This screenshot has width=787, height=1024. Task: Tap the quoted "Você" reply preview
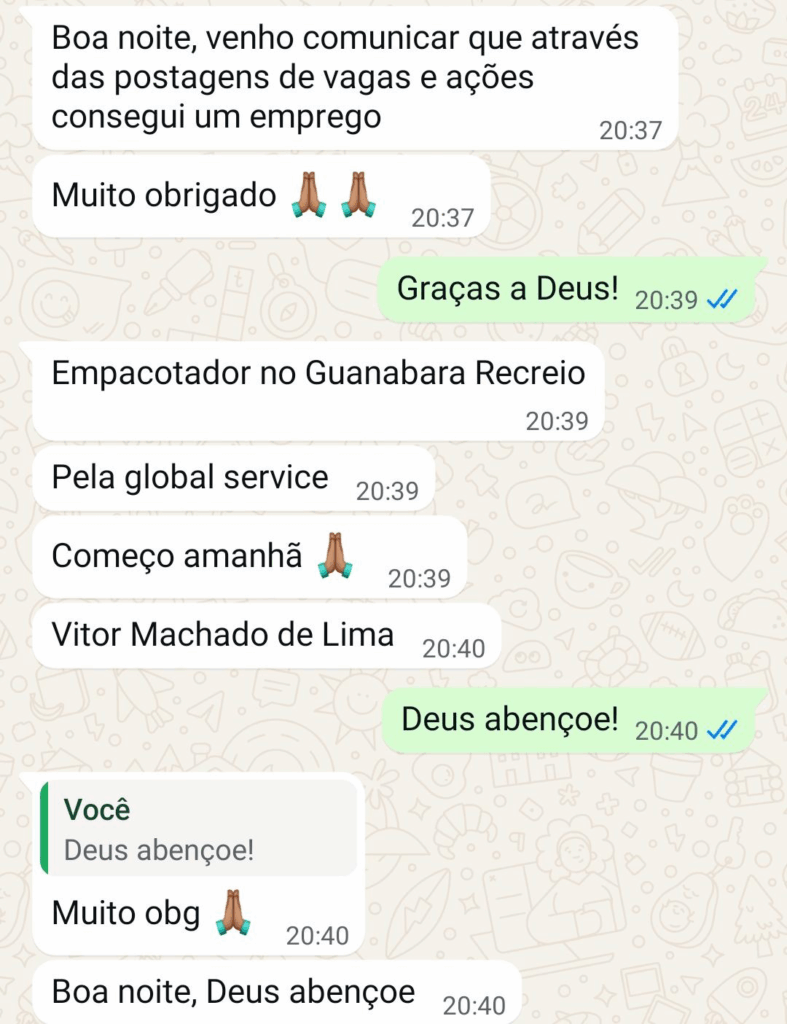[198, 828]
